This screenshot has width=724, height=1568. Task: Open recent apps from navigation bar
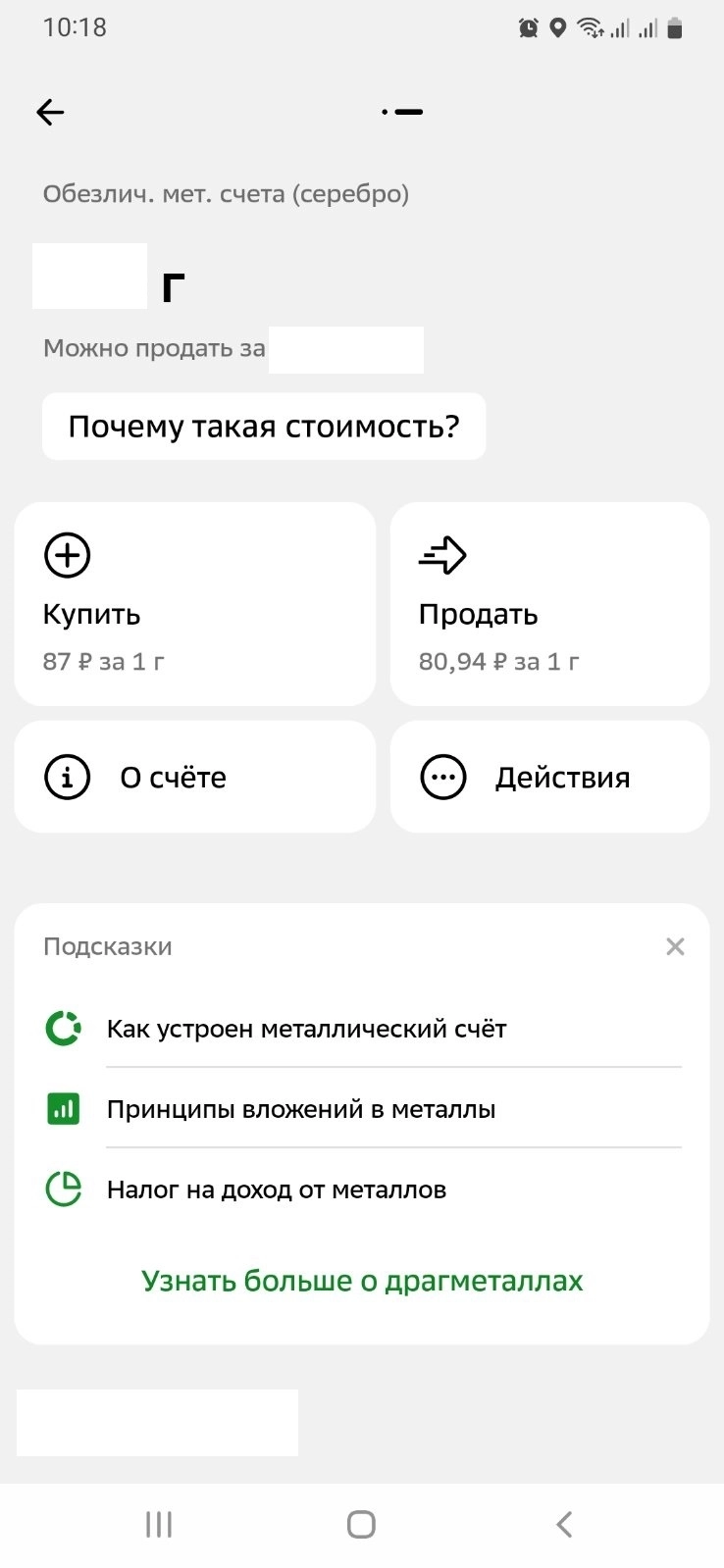(159, 1524)
